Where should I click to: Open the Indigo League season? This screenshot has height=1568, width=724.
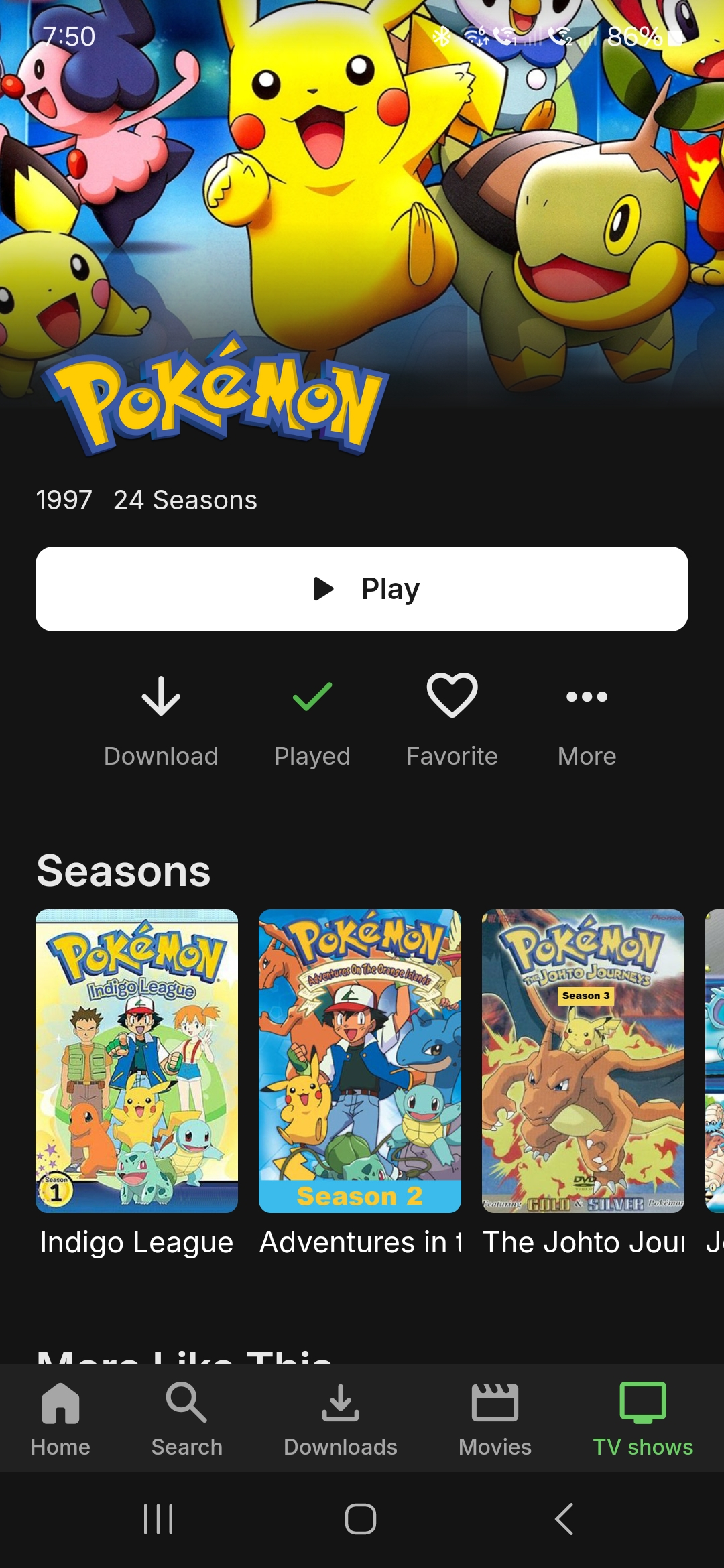click(x=137, y=1061)
